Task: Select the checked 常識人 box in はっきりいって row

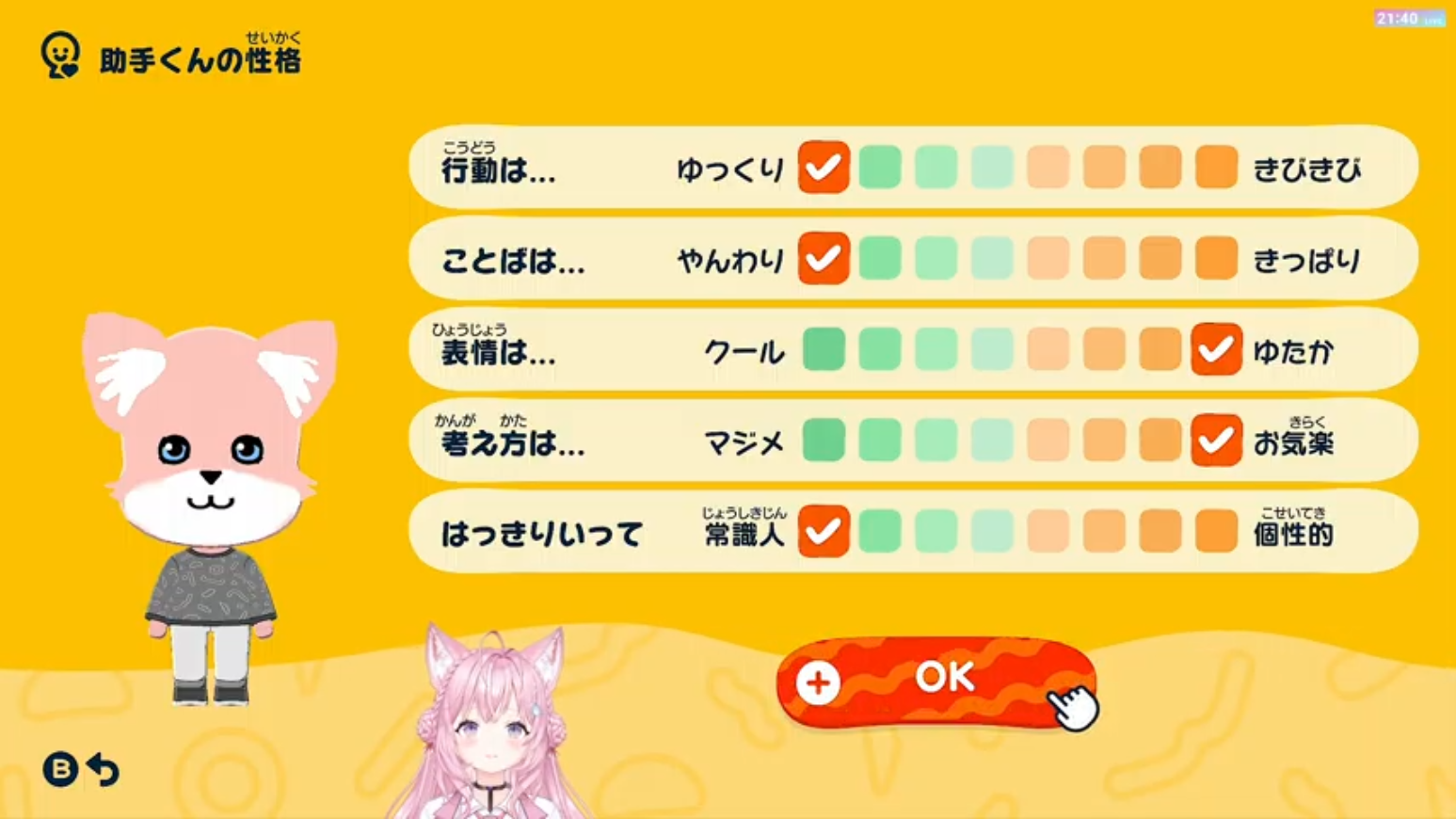Action: (x=823, y=531)
